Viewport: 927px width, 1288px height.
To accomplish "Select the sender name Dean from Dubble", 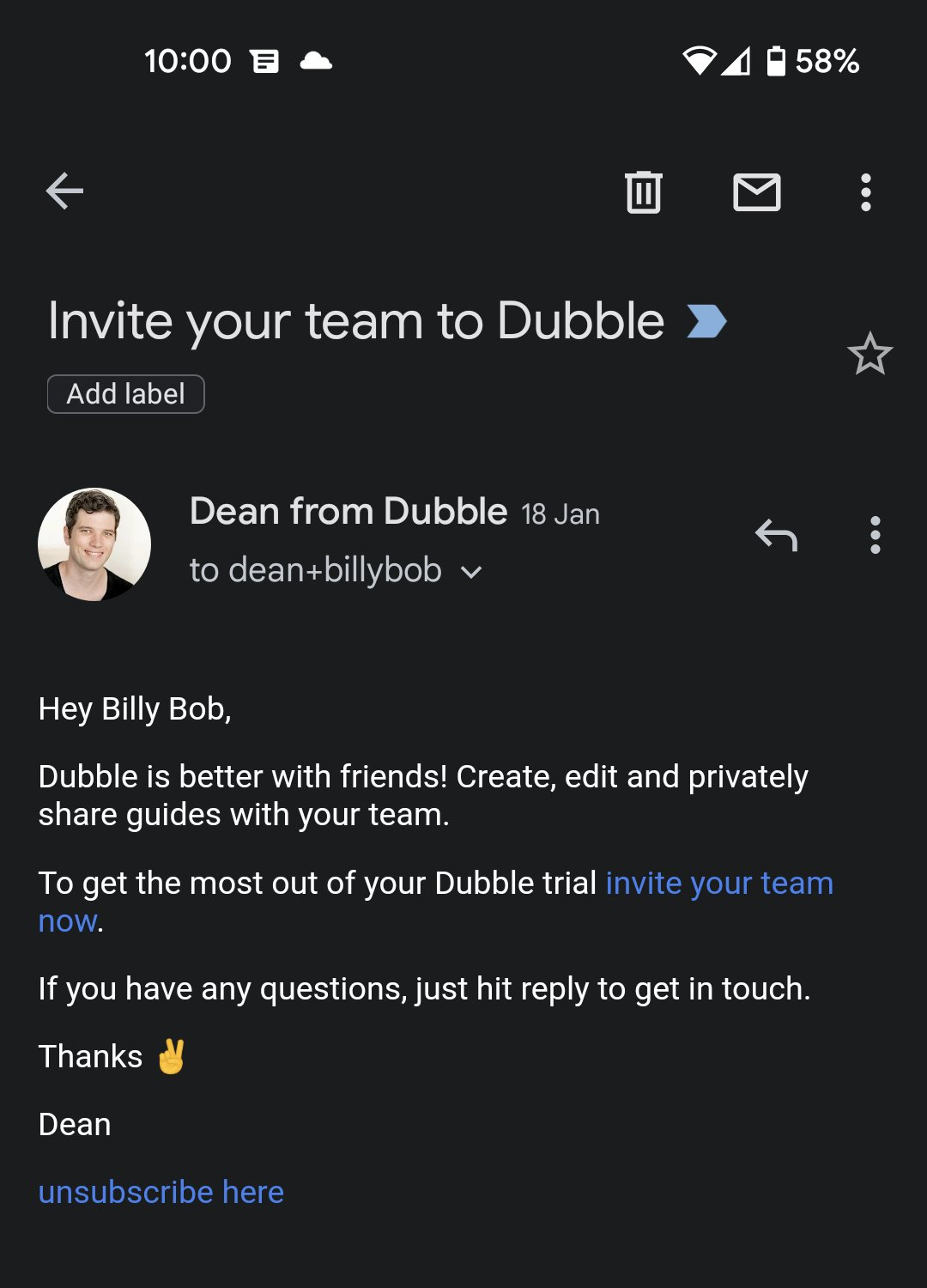I will (347, 510).
